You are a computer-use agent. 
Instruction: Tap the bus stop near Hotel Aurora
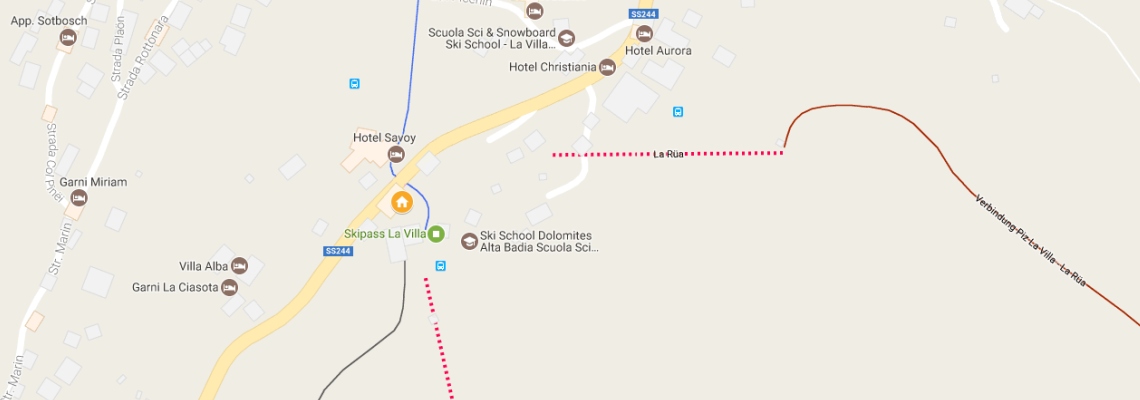[678, 112]
